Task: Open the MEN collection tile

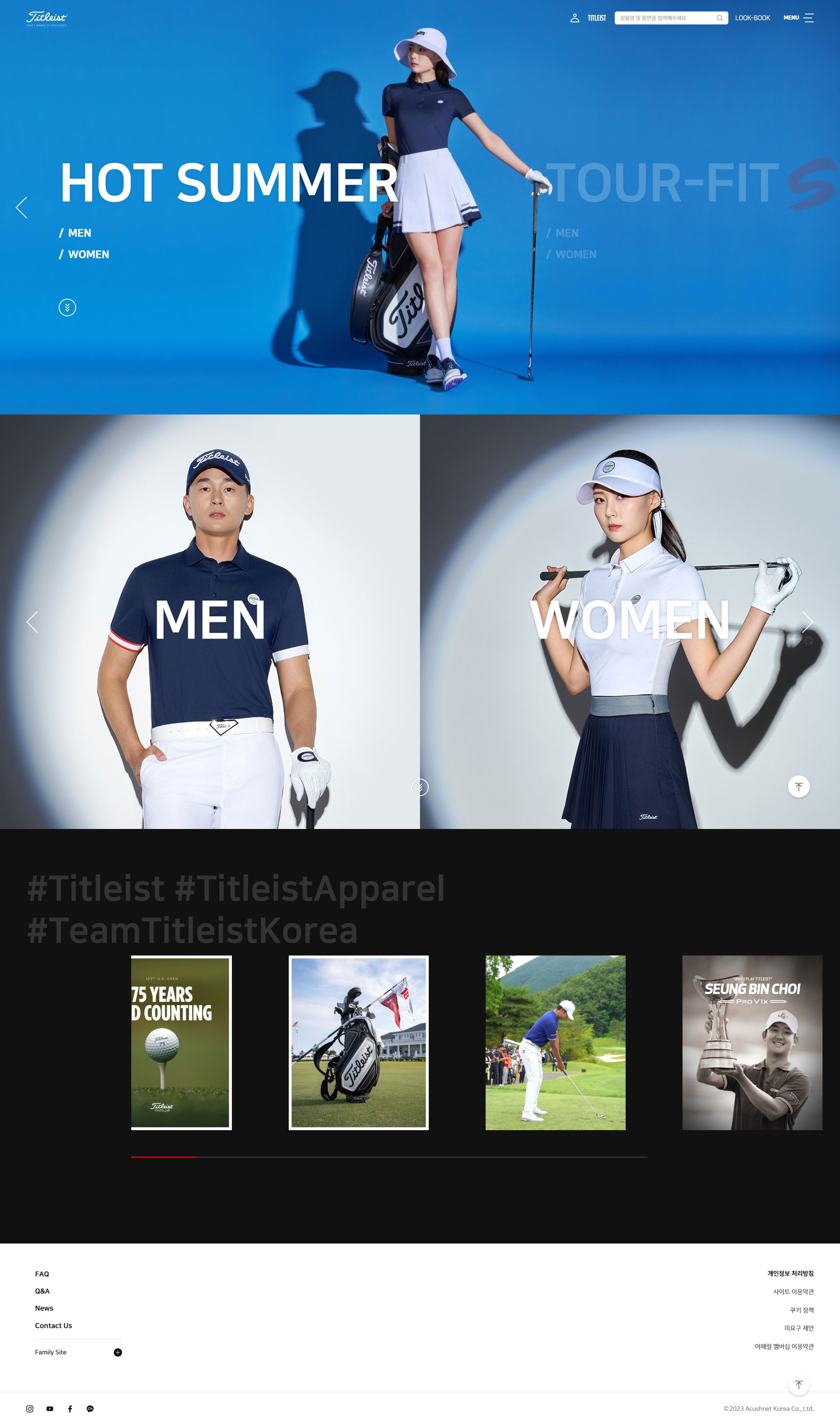Action: pos(210,621)
